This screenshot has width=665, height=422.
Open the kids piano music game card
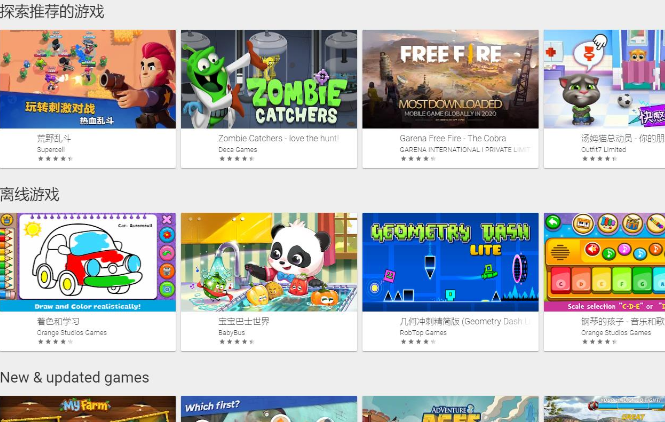pyautogui.click(x=605, y=262)
